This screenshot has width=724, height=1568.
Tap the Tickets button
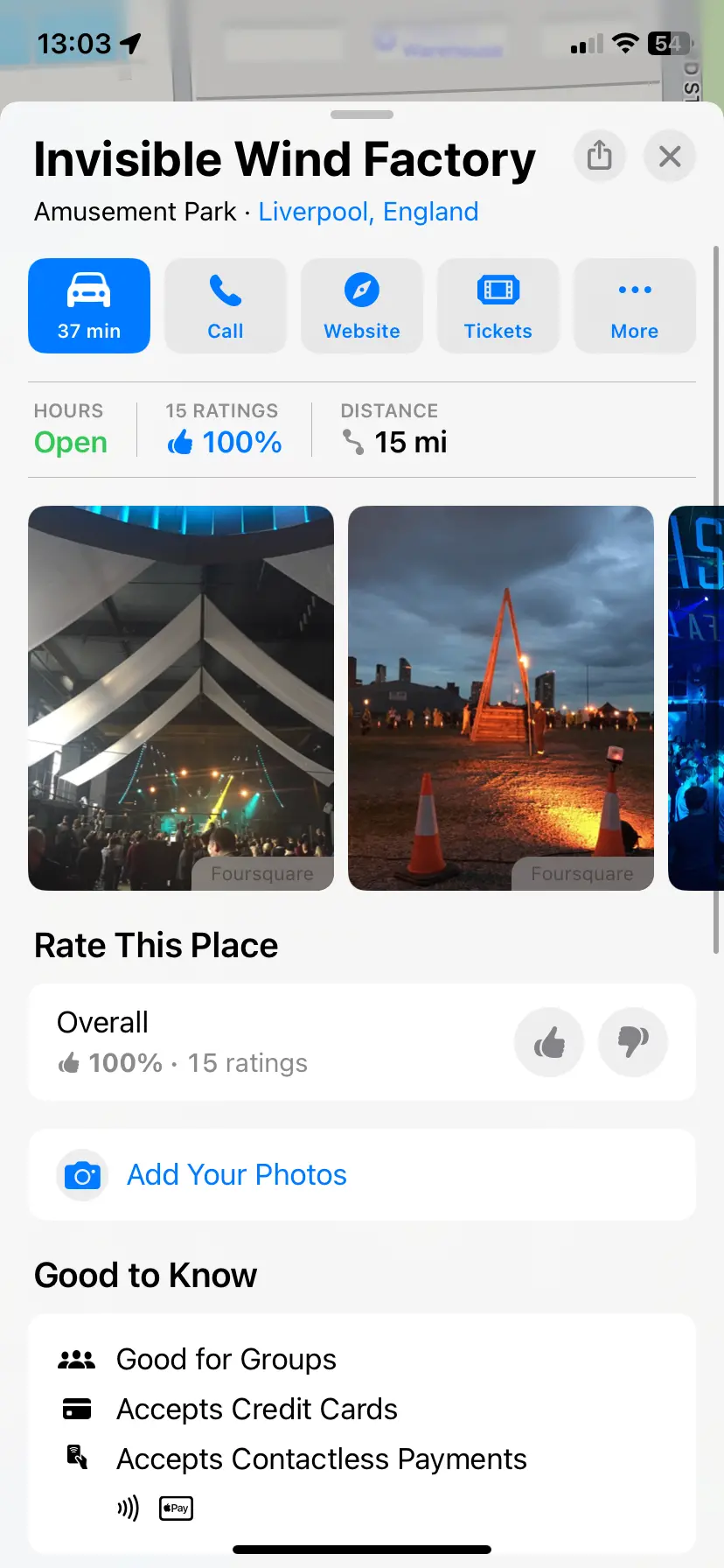[x=498, y=306]
